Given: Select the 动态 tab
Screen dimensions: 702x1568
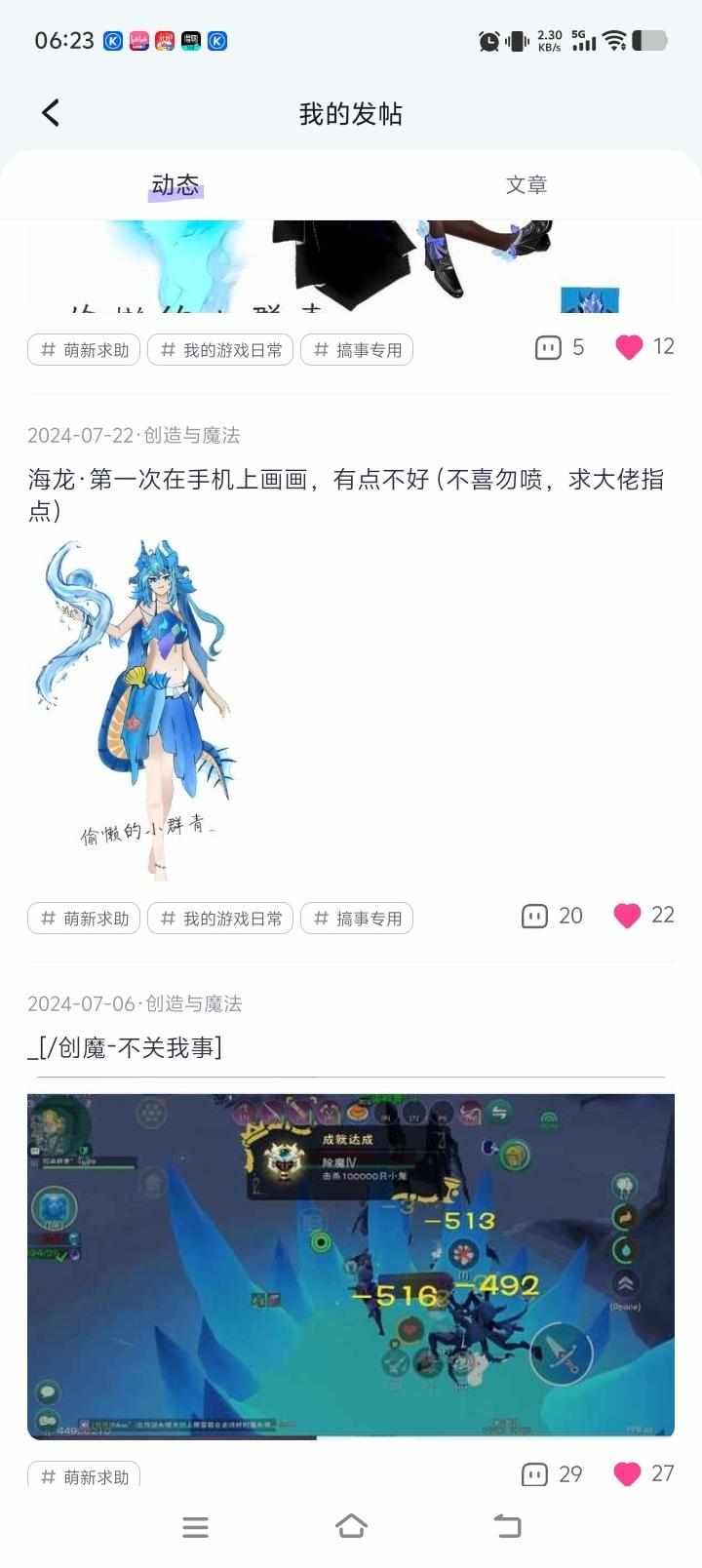Looking at the screenshot, I should (x=175, y=184).
